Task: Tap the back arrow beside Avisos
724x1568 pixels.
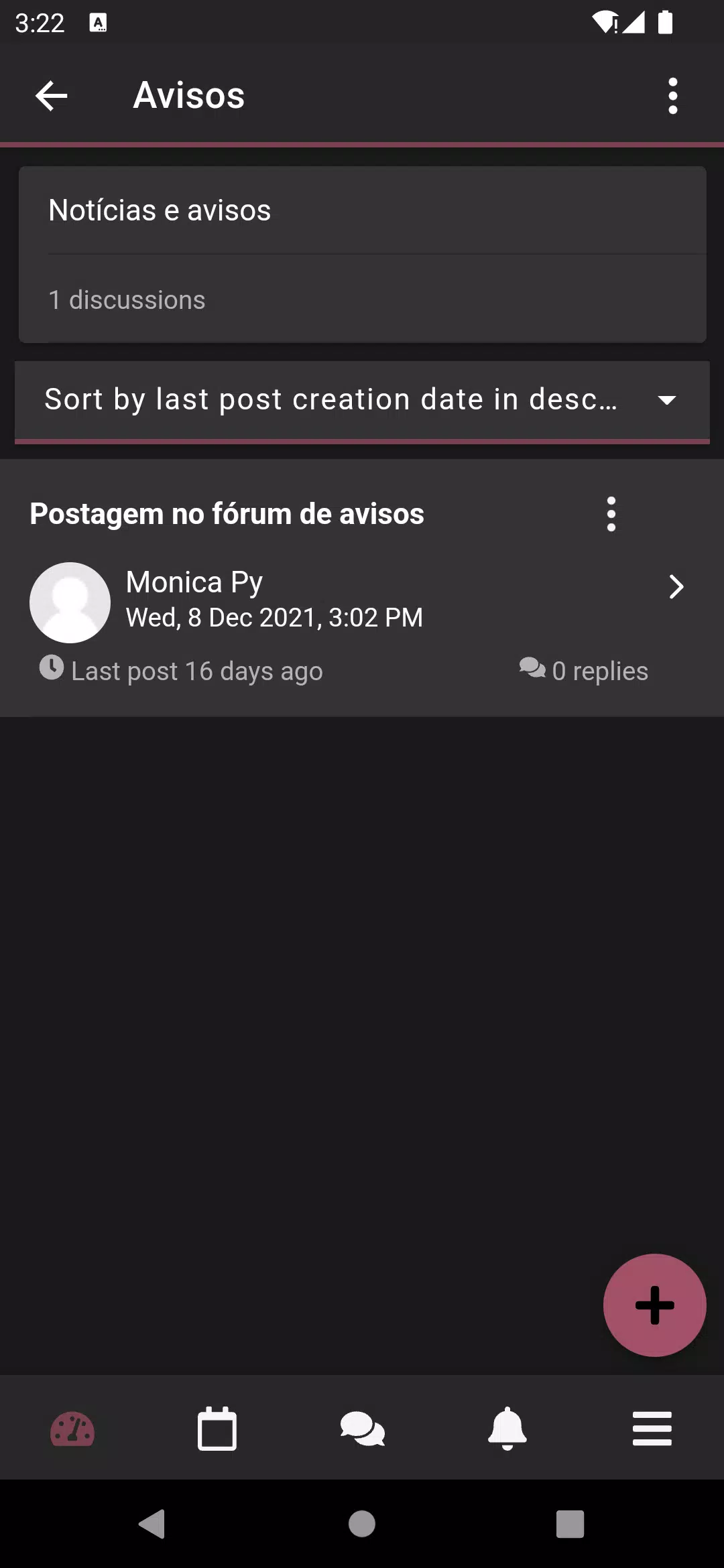Action: point(51,94)
